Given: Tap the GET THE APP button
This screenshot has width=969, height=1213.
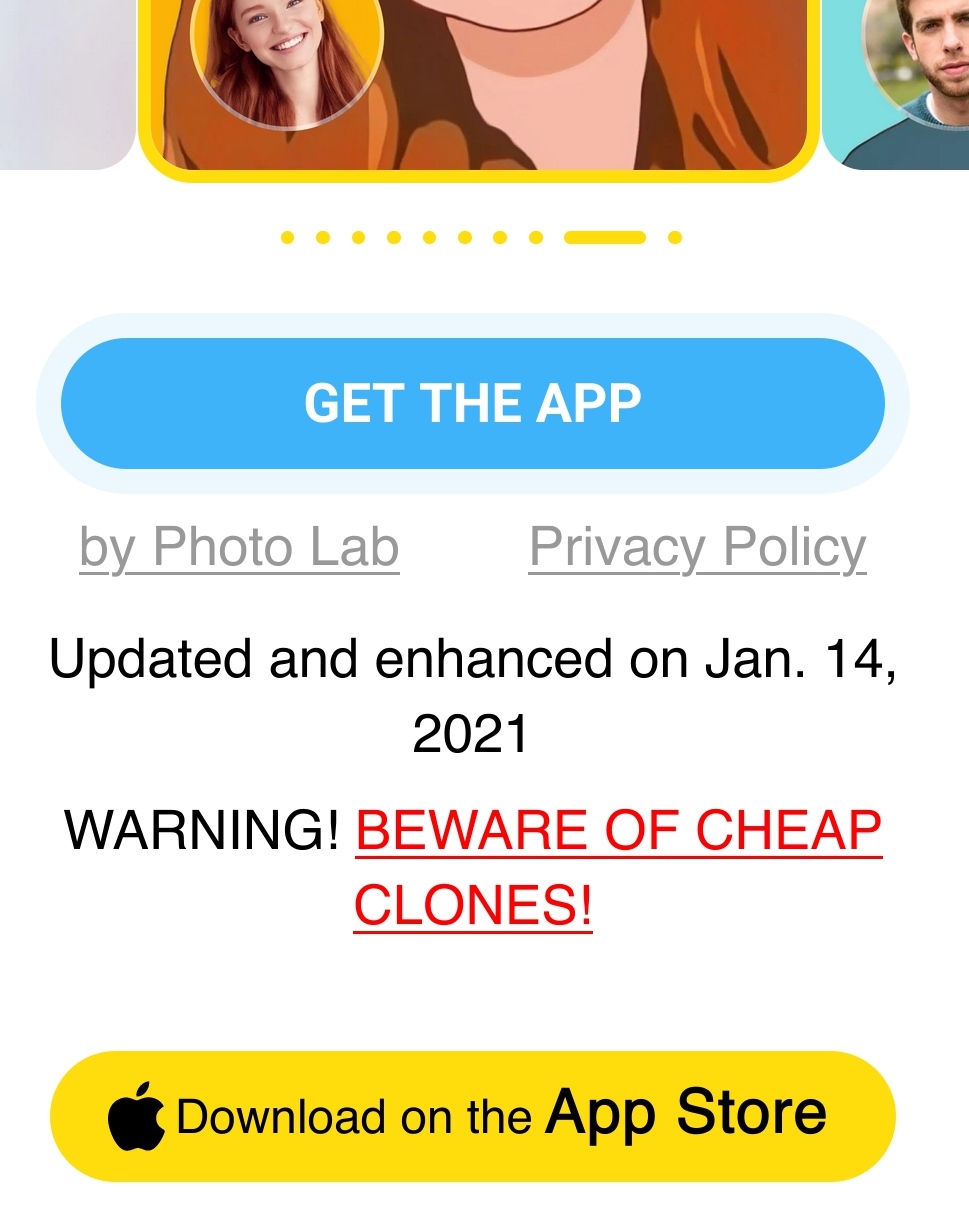Looking at the screenshot, I should 472,403.
